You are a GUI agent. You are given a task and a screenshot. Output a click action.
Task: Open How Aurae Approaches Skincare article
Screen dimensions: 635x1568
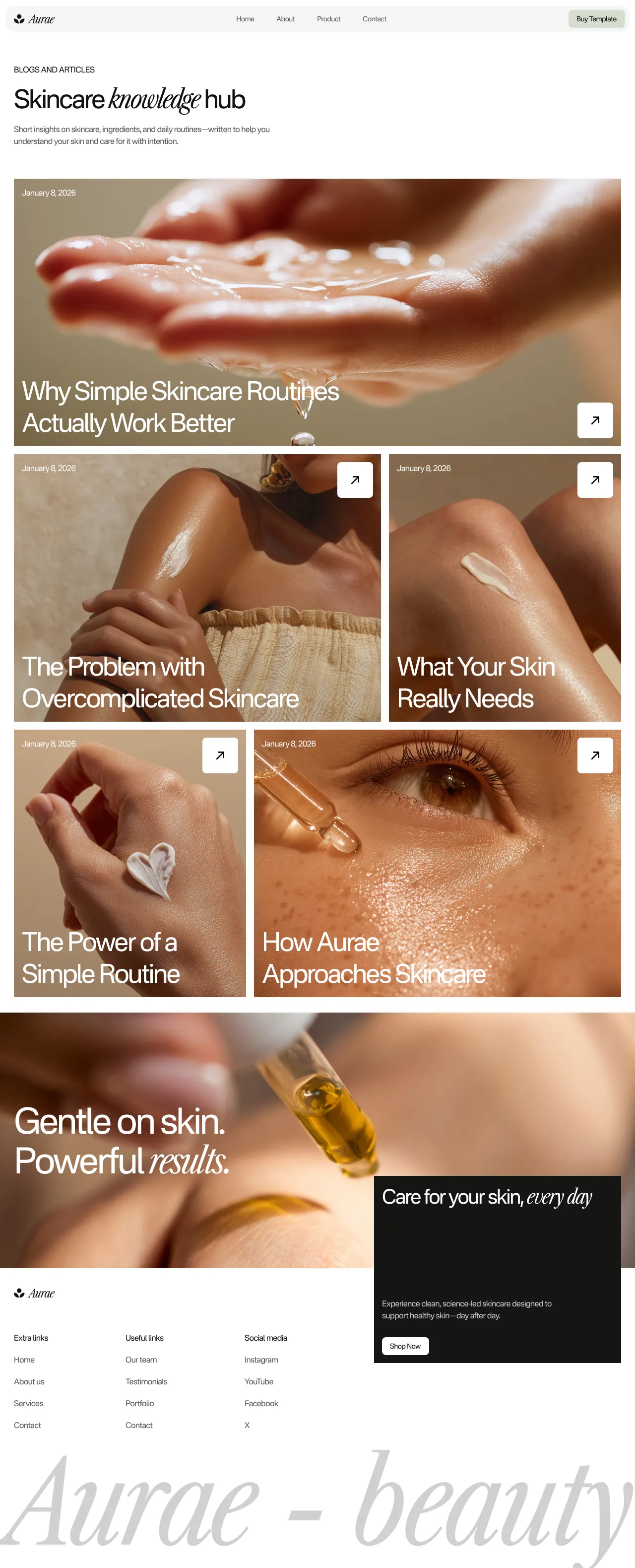(374, 957)
